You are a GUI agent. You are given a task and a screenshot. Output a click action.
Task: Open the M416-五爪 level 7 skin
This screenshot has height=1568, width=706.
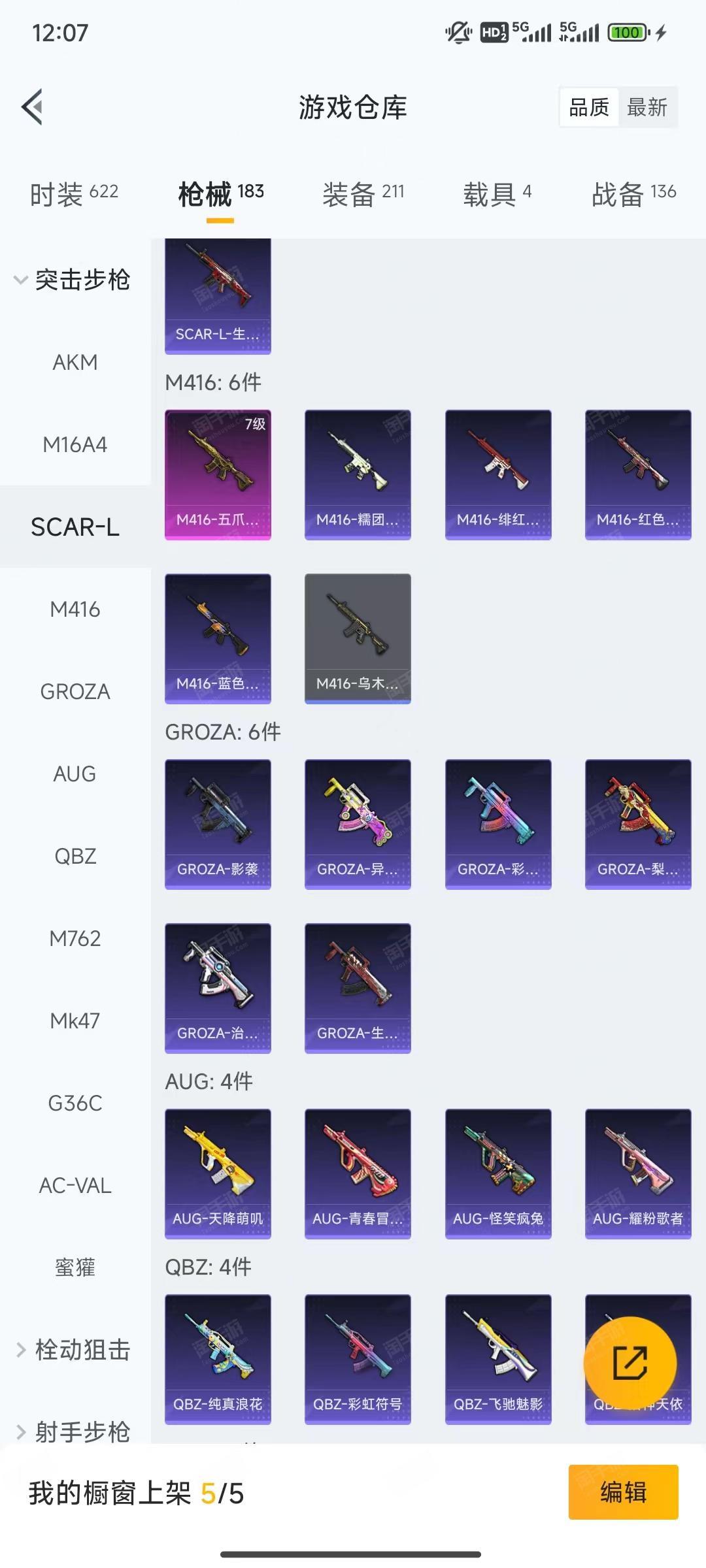218,475
